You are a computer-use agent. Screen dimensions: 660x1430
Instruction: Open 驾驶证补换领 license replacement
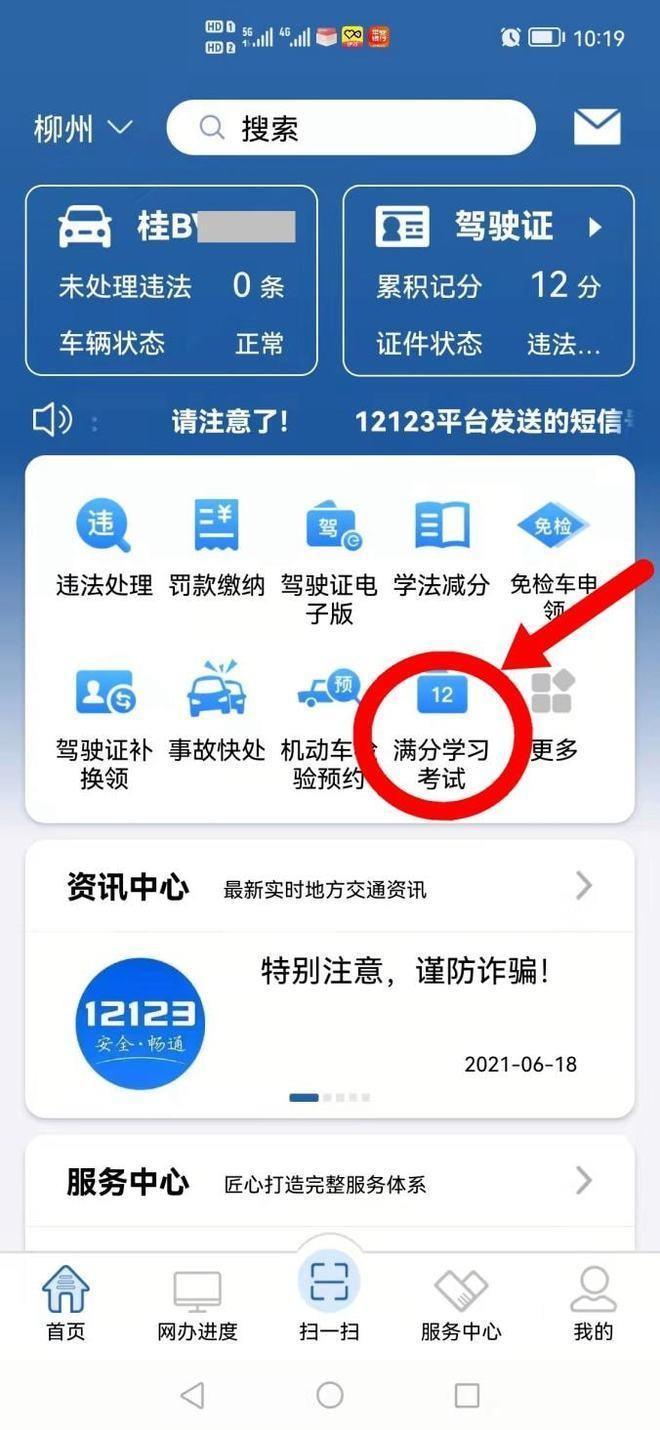[104, 724]
